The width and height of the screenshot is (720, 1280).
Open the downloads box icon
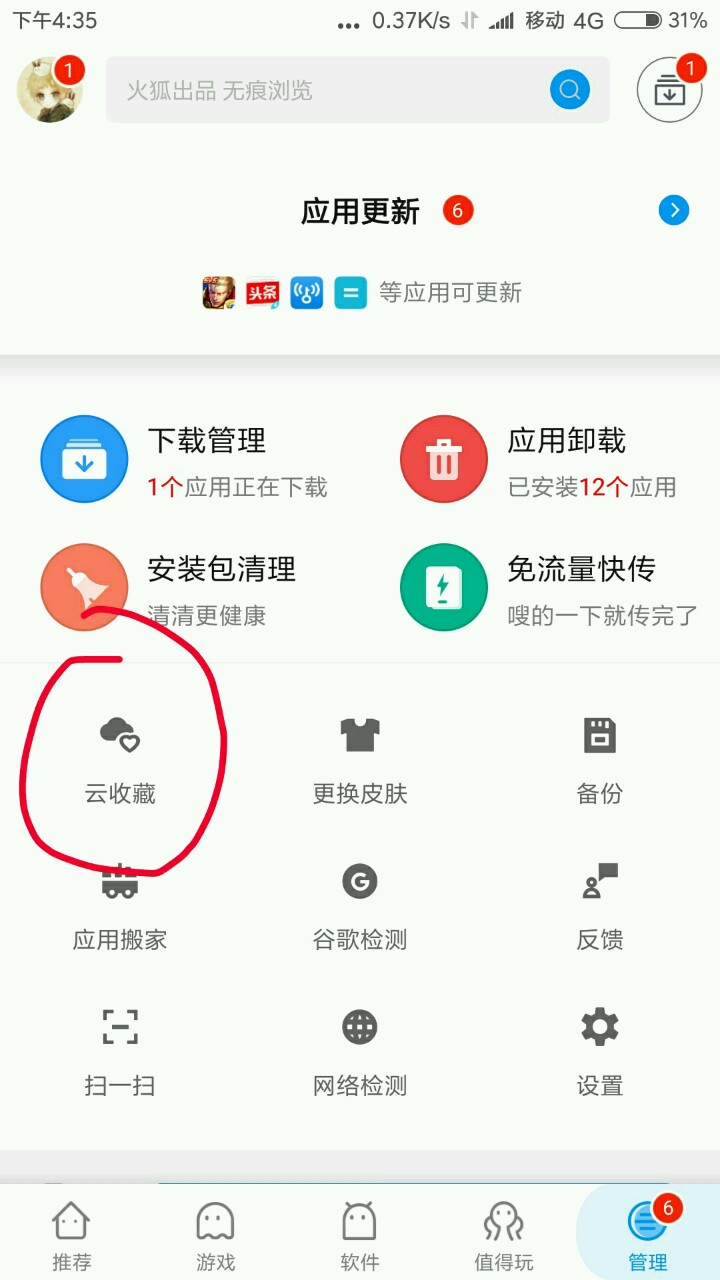click(670, 90)
